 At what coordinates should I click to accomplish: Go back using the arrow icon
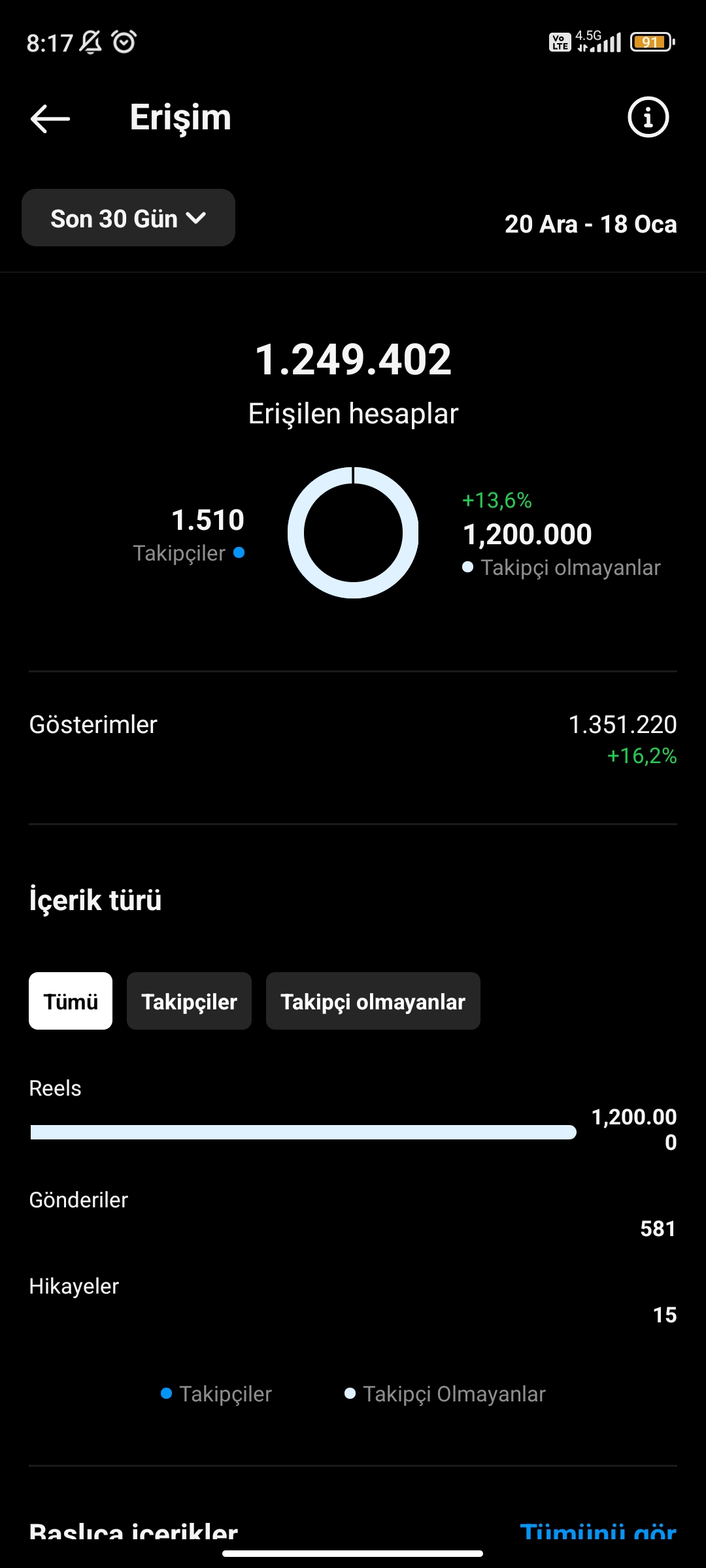50,118
